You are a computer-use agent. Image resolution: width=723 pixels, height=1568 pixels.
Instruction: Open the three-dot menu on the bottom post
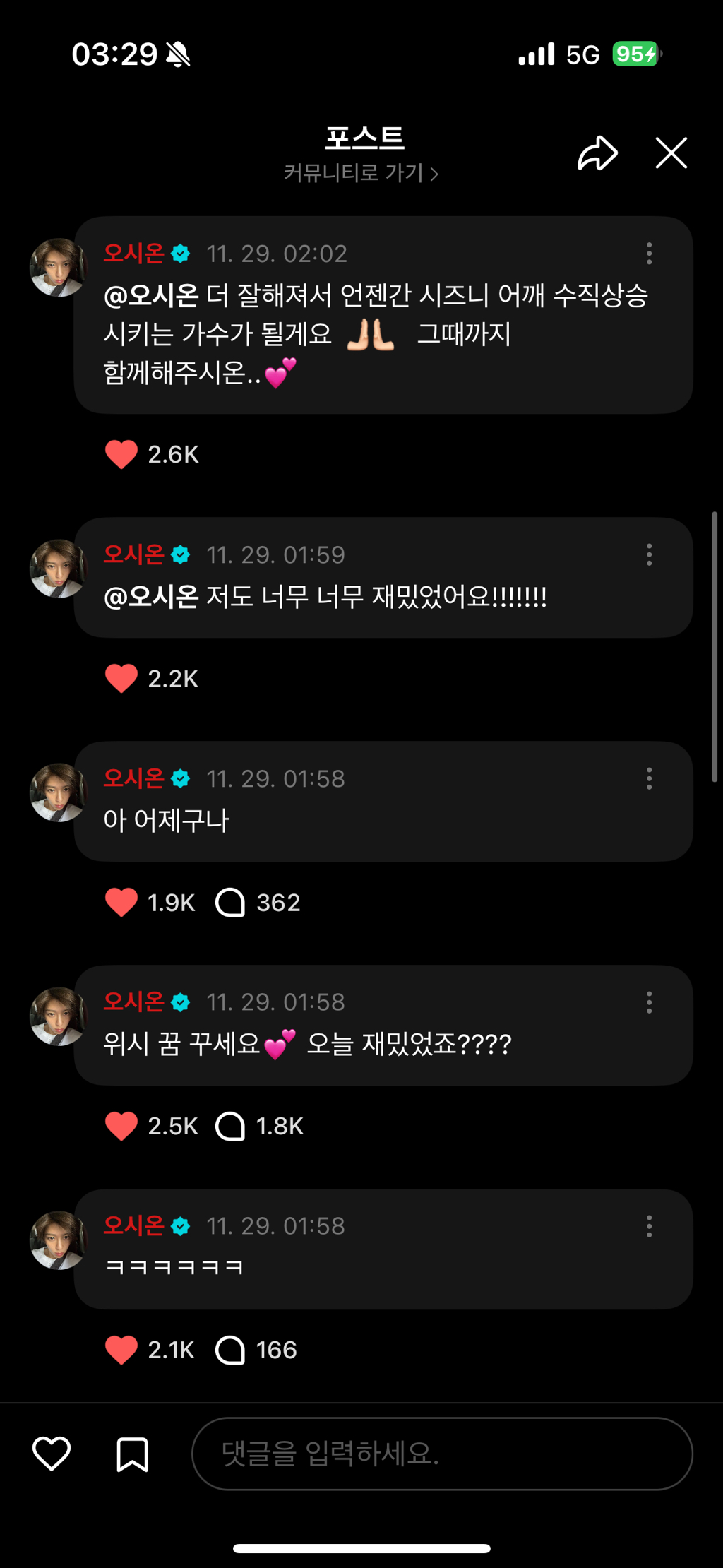coord(649,1227)
